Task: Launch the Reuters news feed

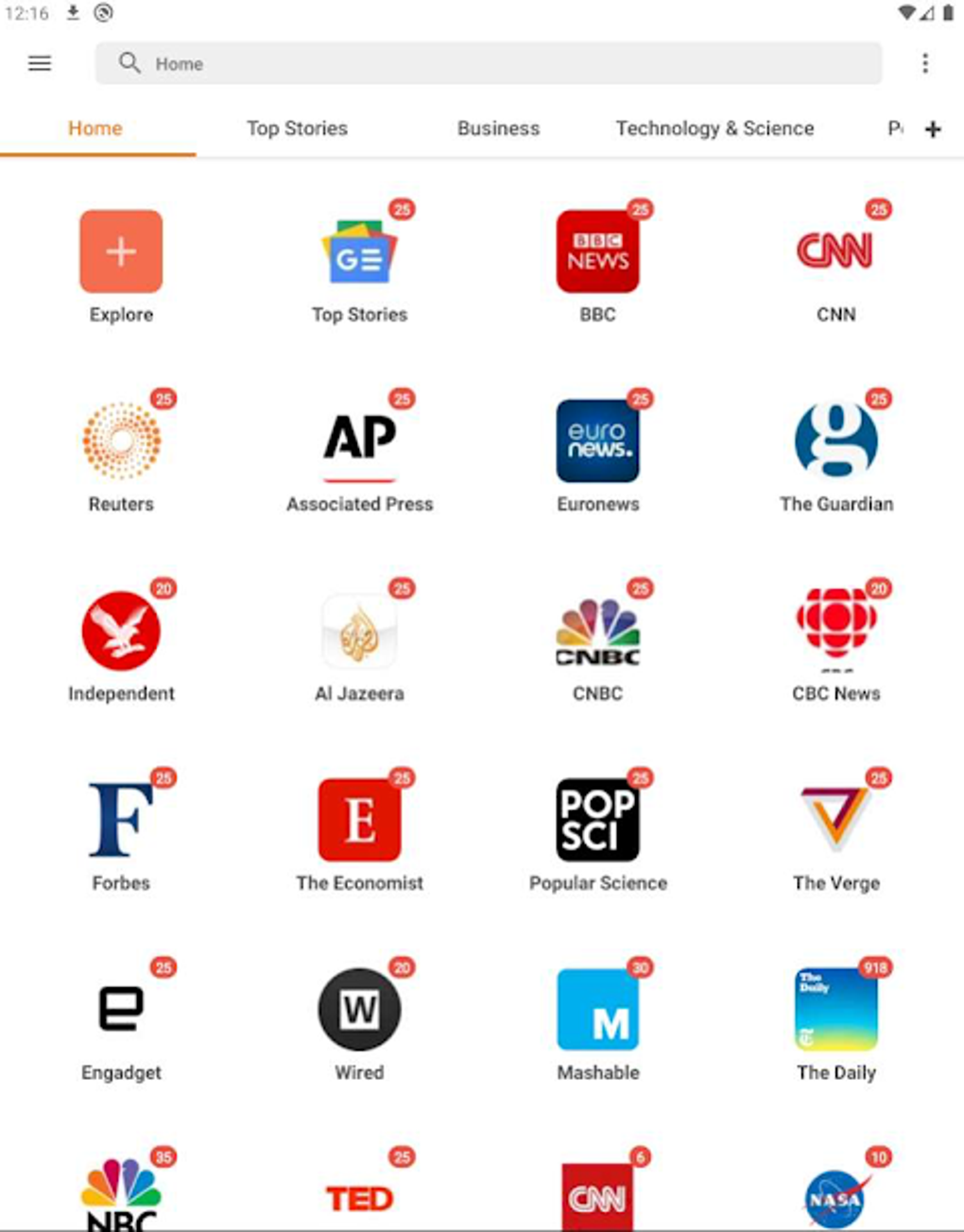Action: click(x=121, y=442)
